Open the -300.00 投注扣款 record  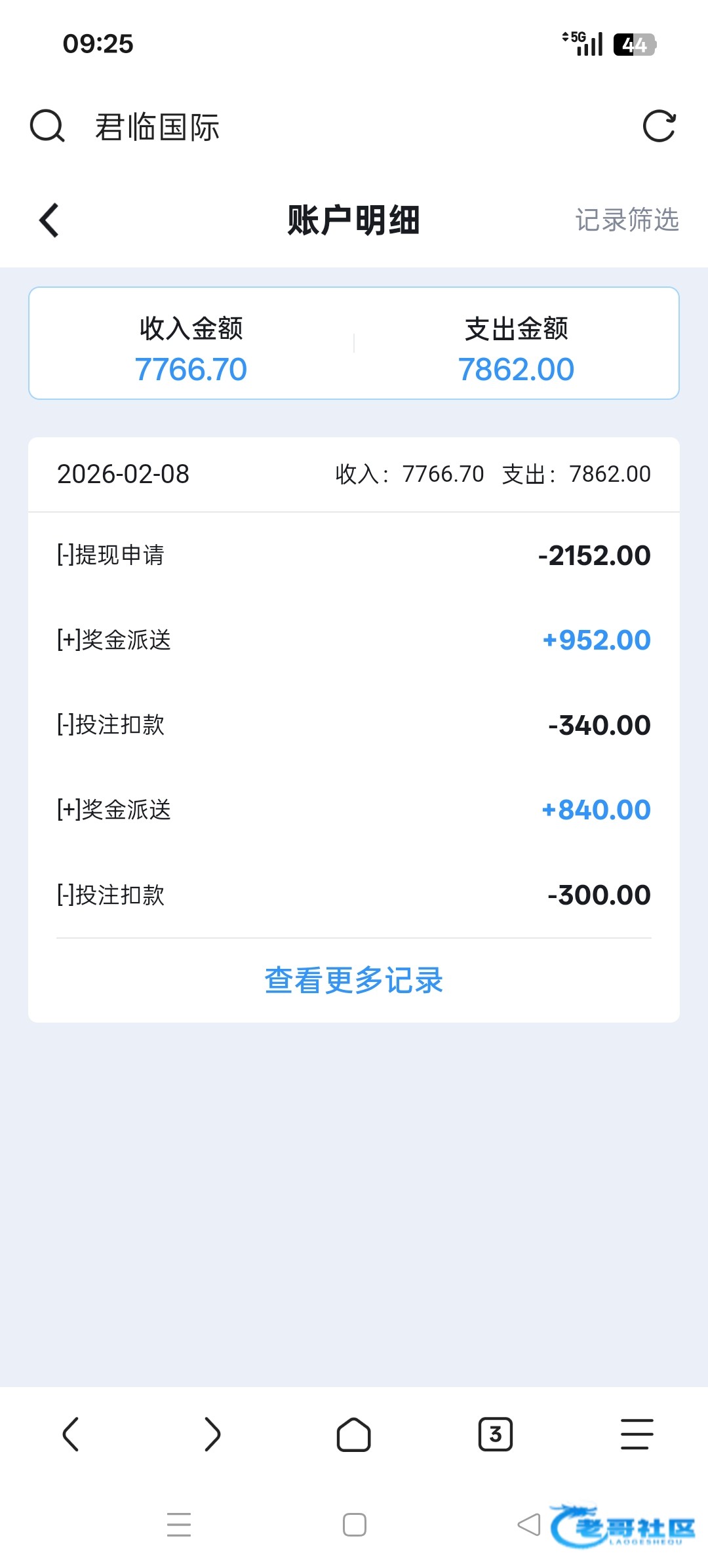[354, 895]
